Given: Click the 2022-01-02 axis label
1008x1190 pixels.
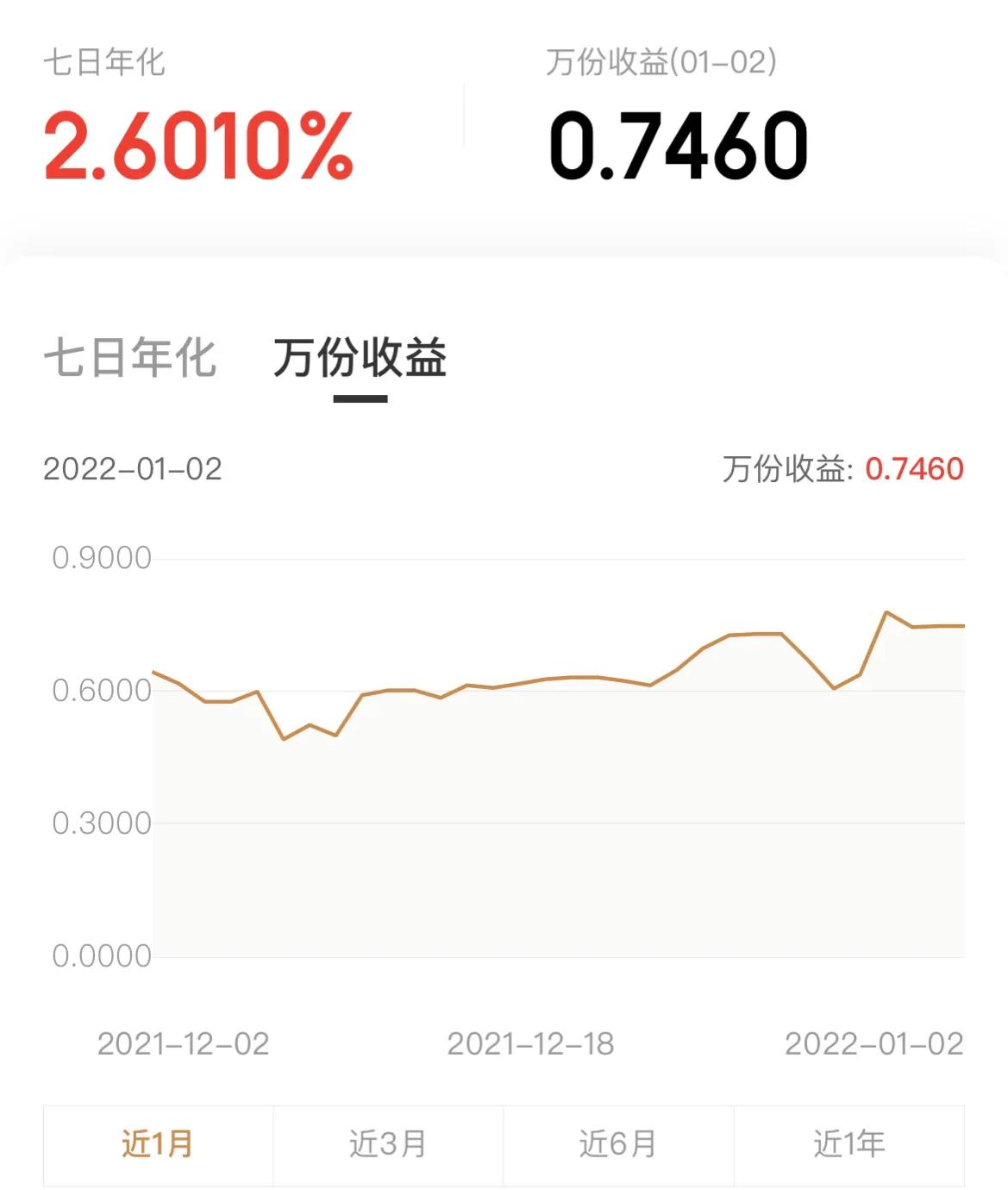Looking at the screenshot, I should click(873, 1043).
